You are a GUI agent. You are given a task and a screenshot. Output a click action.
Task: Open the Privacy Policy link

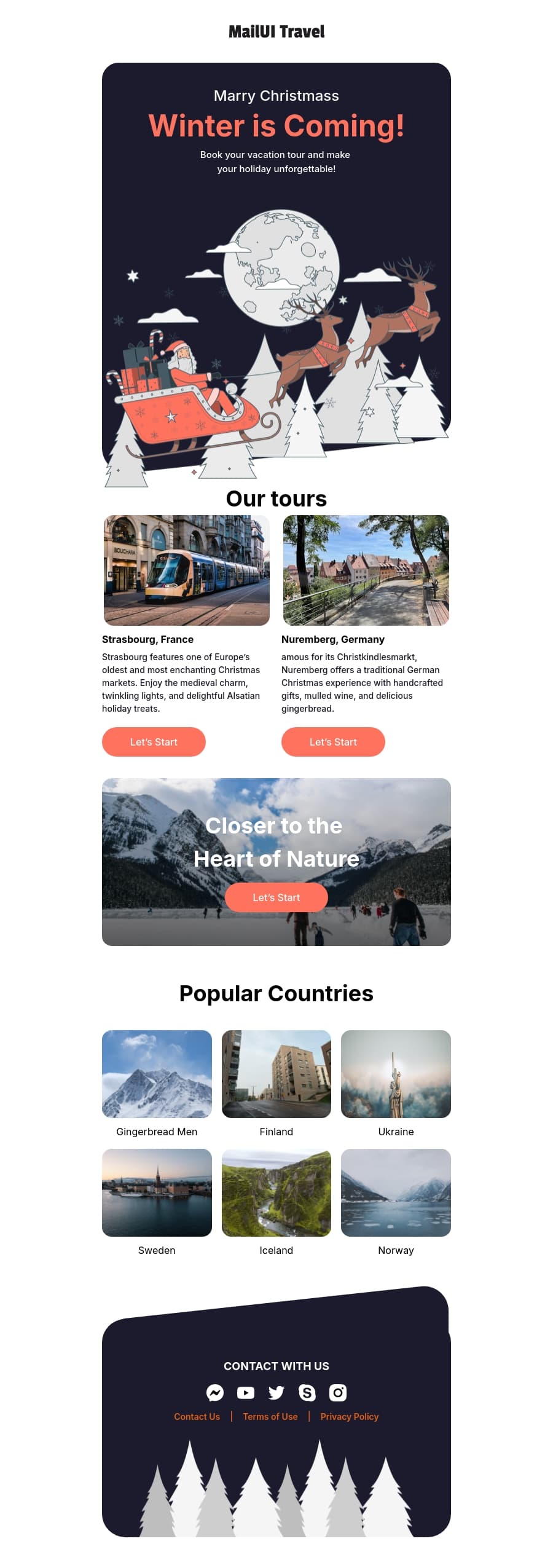pyautogui.click(x=349, y=1416)
